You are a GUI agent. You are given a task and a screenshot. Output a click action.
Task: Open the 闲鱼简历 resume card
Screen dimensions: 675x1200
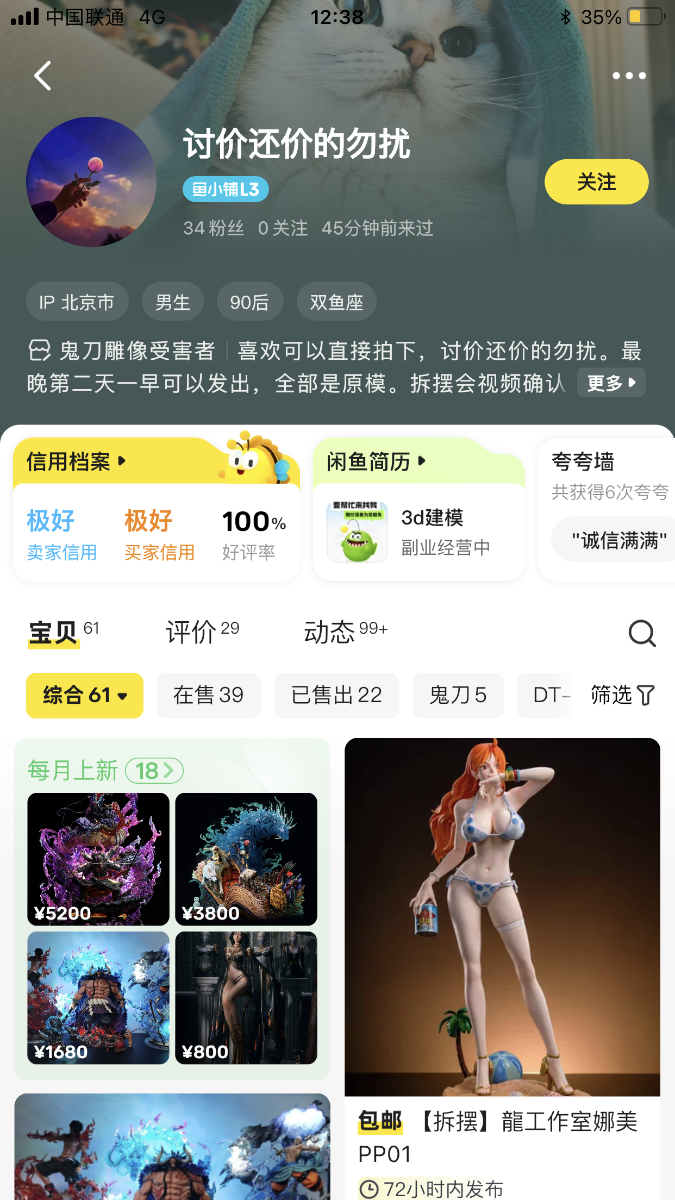(x=418, y=510)
